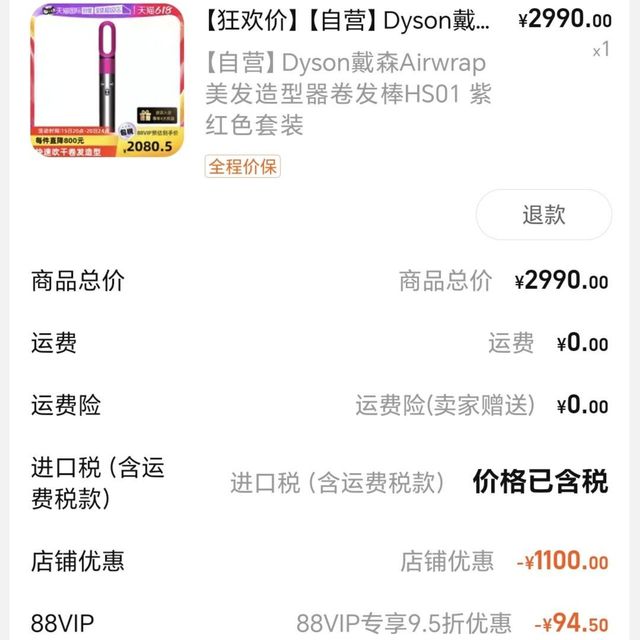Tap the 退款 refund button
The height and width of the screenshot is (640, 640).
tap(543, 214)
